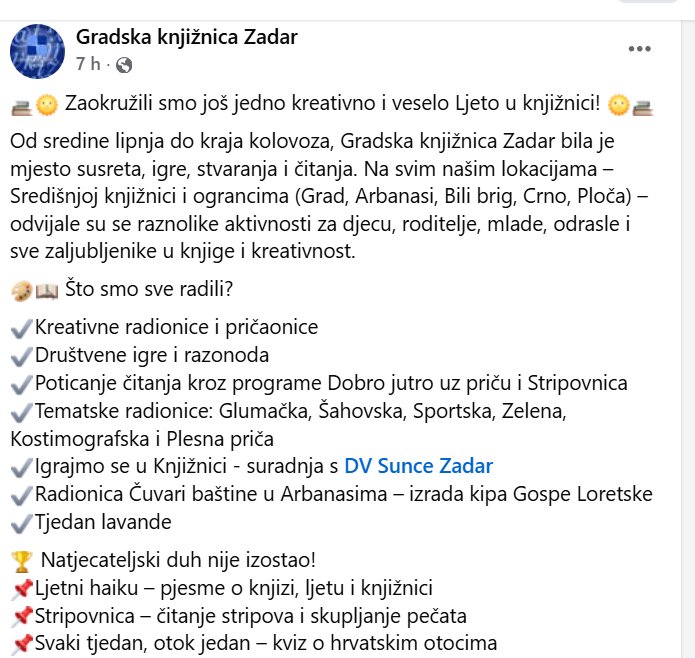Open the Gradska knjižnica Zadar page name
This screenshot has height=658, width=695.
(x=186, y=38)
